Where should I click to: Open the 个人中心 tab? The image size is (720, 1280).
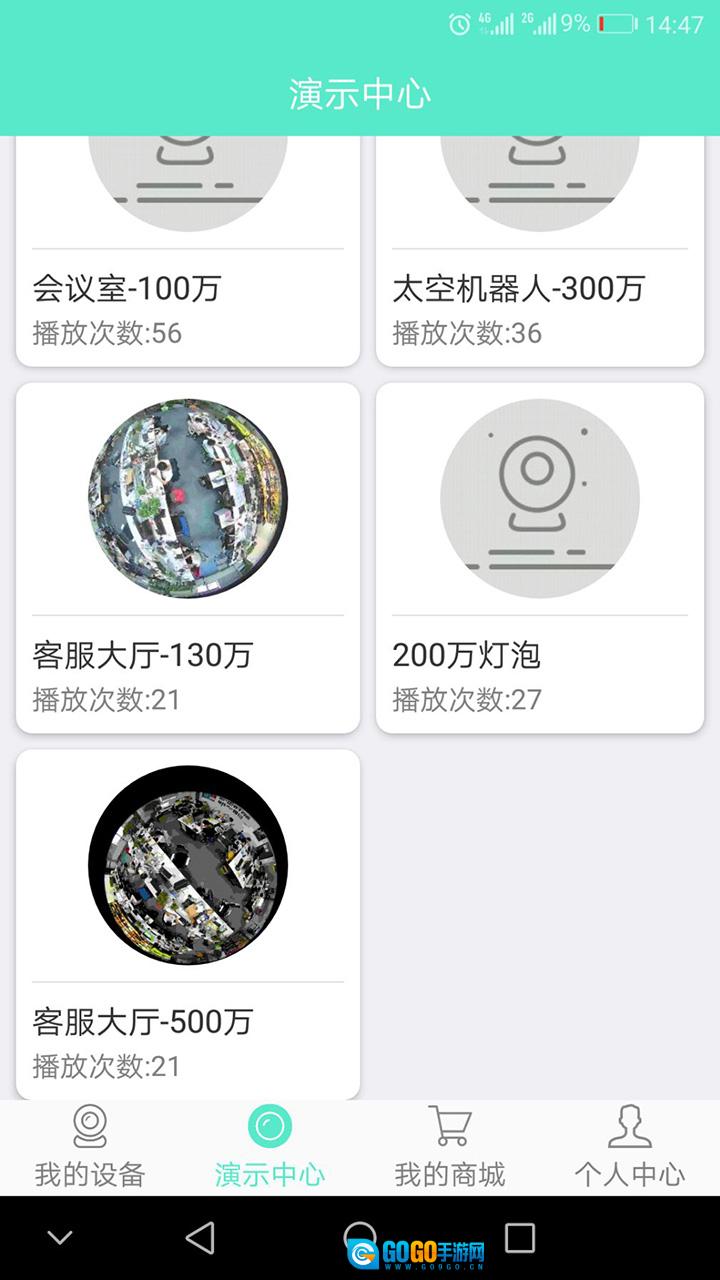630,1148
